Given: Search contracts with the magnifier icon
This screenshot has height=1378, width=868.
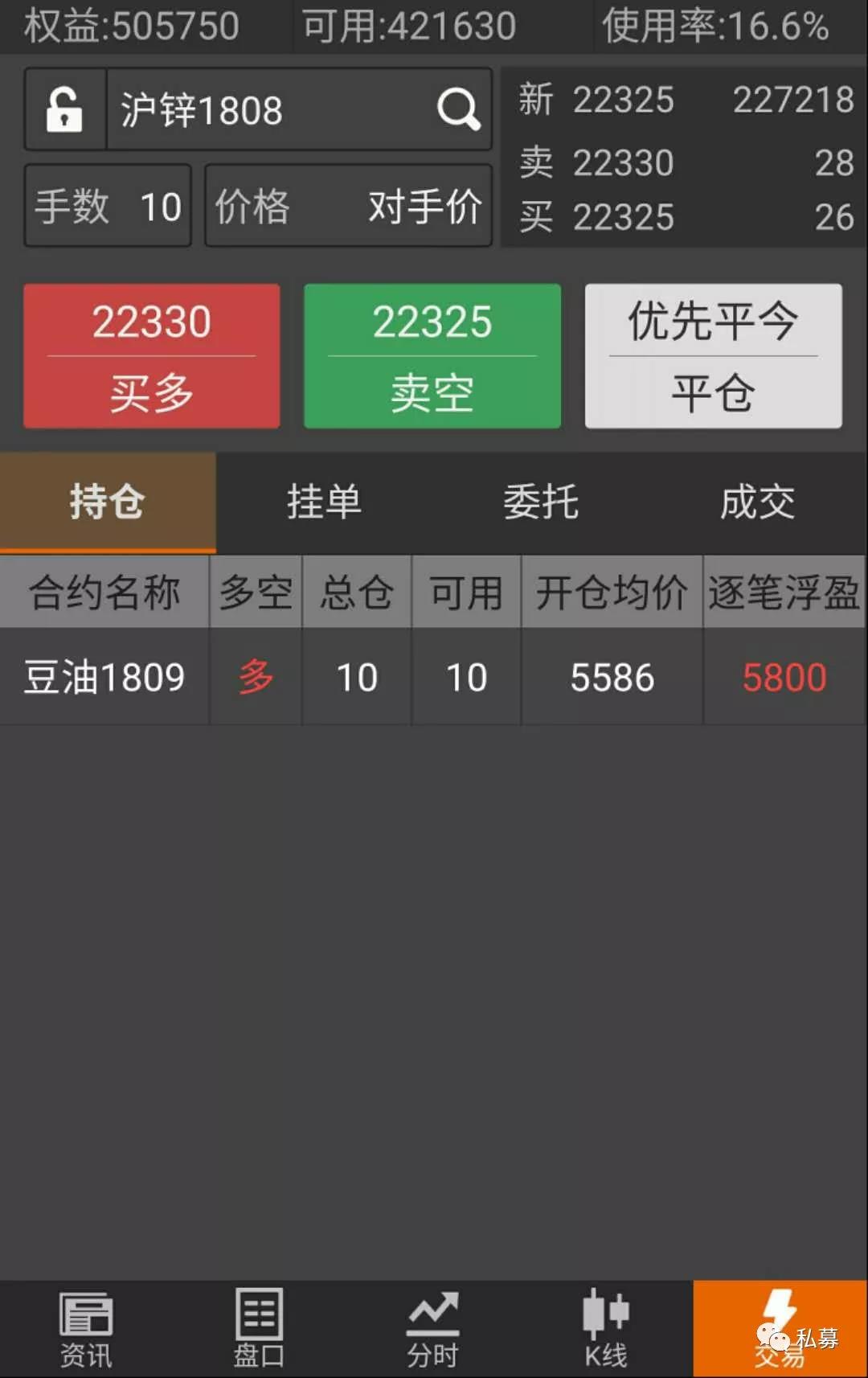Looking at the screenshot, I should pos(458,109).
